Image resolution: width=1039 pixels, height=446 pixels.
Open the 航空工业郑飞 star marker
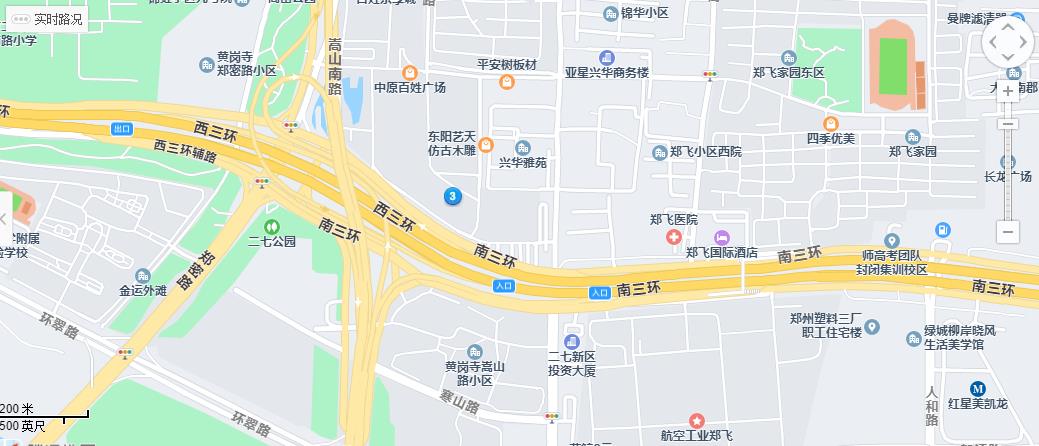[697, 421]
